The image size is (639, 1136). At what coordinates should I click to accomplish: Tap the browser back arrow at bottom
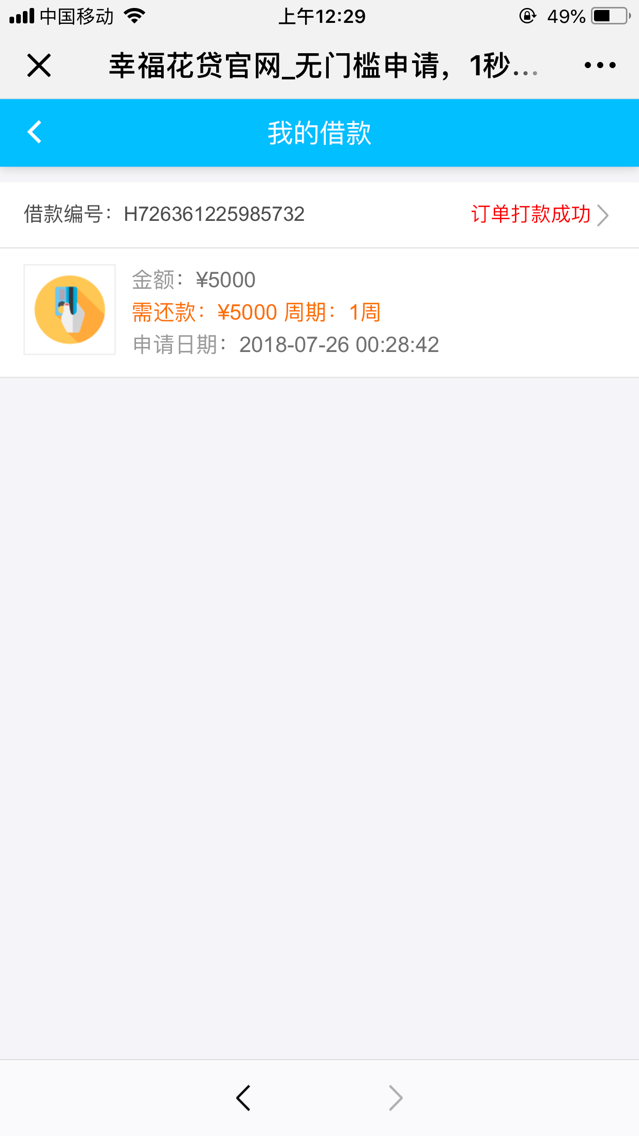243,1098
